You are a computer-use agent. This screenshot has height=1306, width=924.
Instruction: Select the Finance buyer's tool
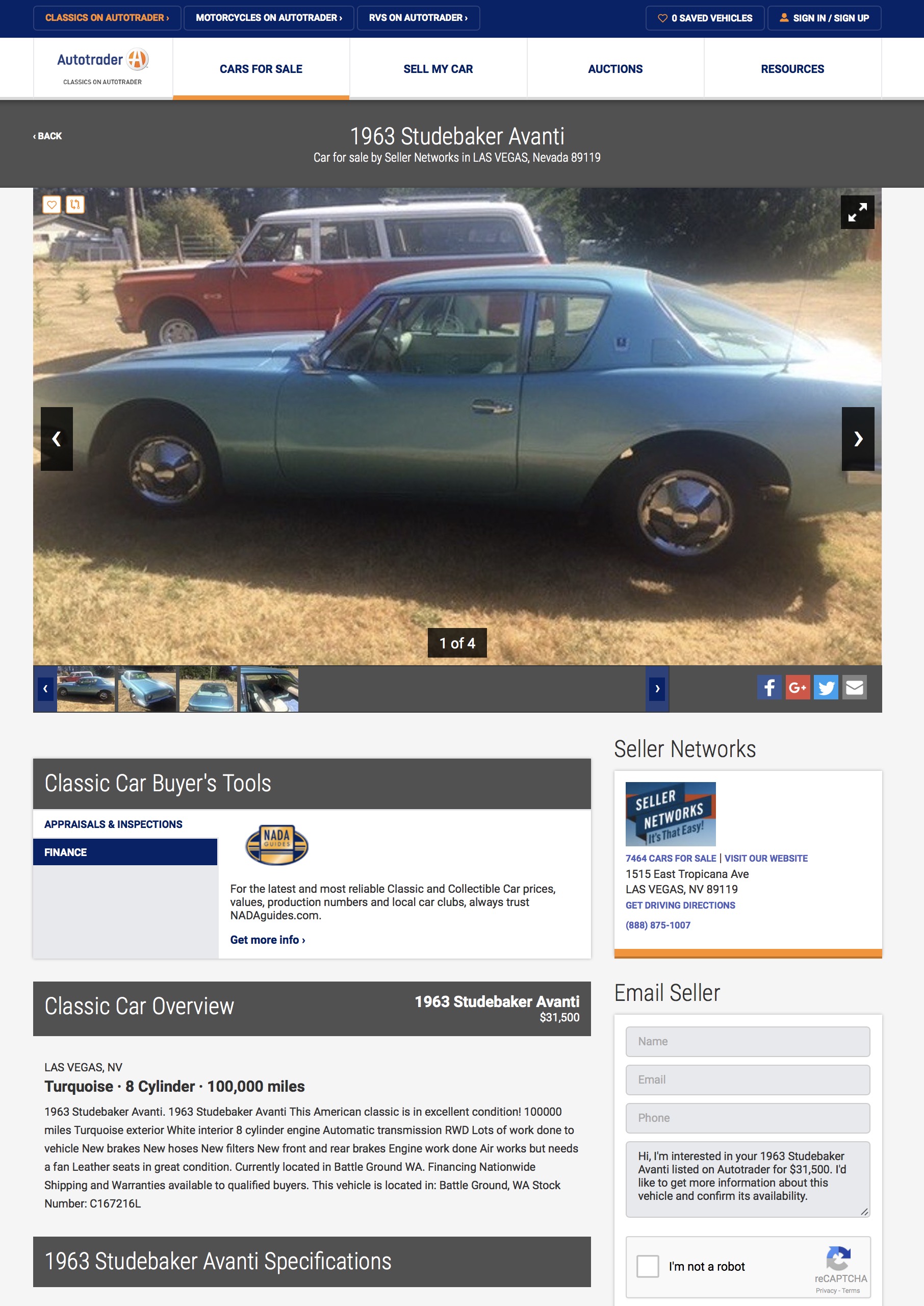[124, 852]
